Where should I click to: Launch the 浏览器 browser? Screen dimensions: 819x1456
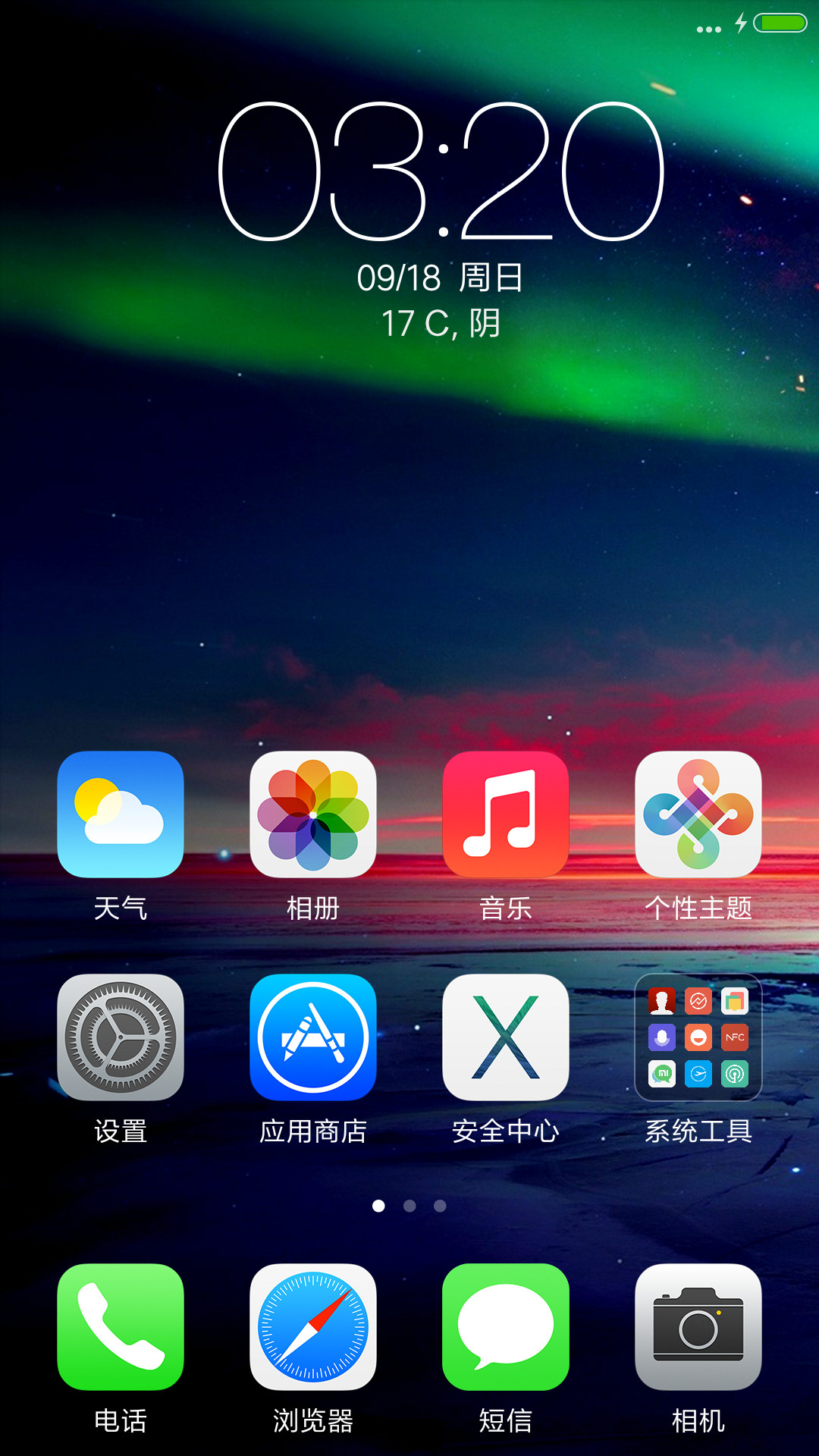(x=313, y=1327)
